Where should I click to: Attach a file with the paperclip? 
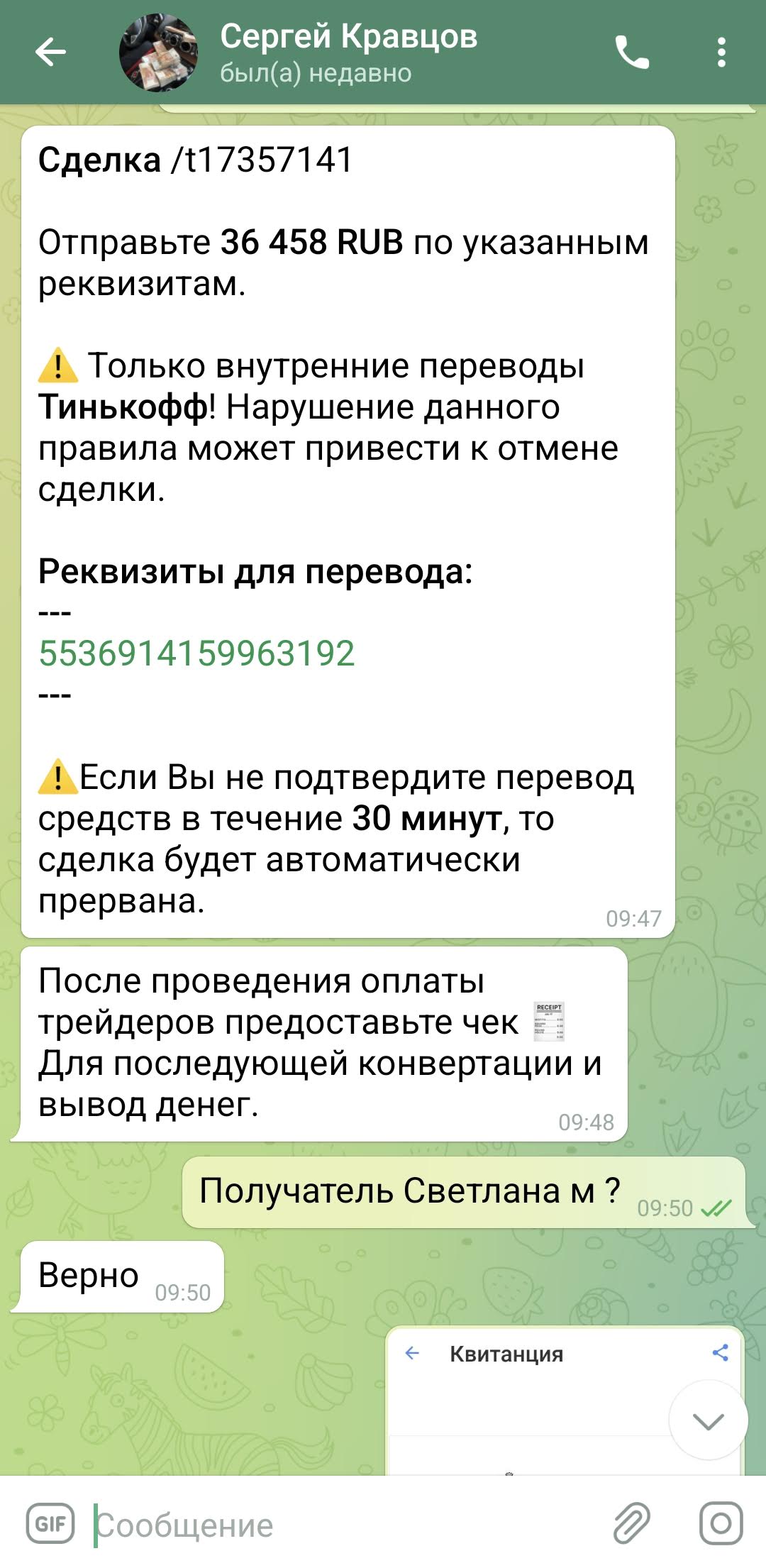(x=631, y=1523)
